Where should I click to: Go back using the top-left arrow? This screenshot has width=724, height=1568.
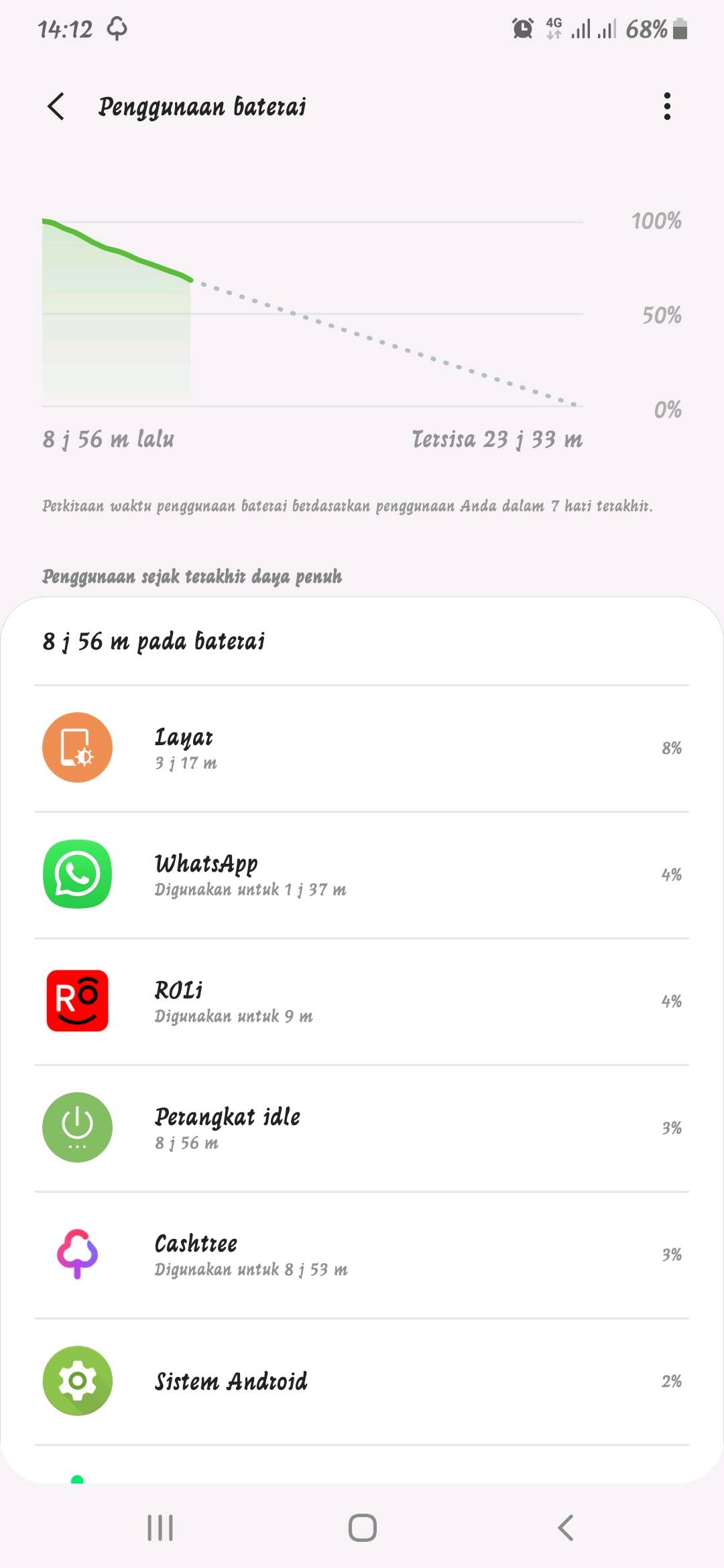click(x=56, y=106)
